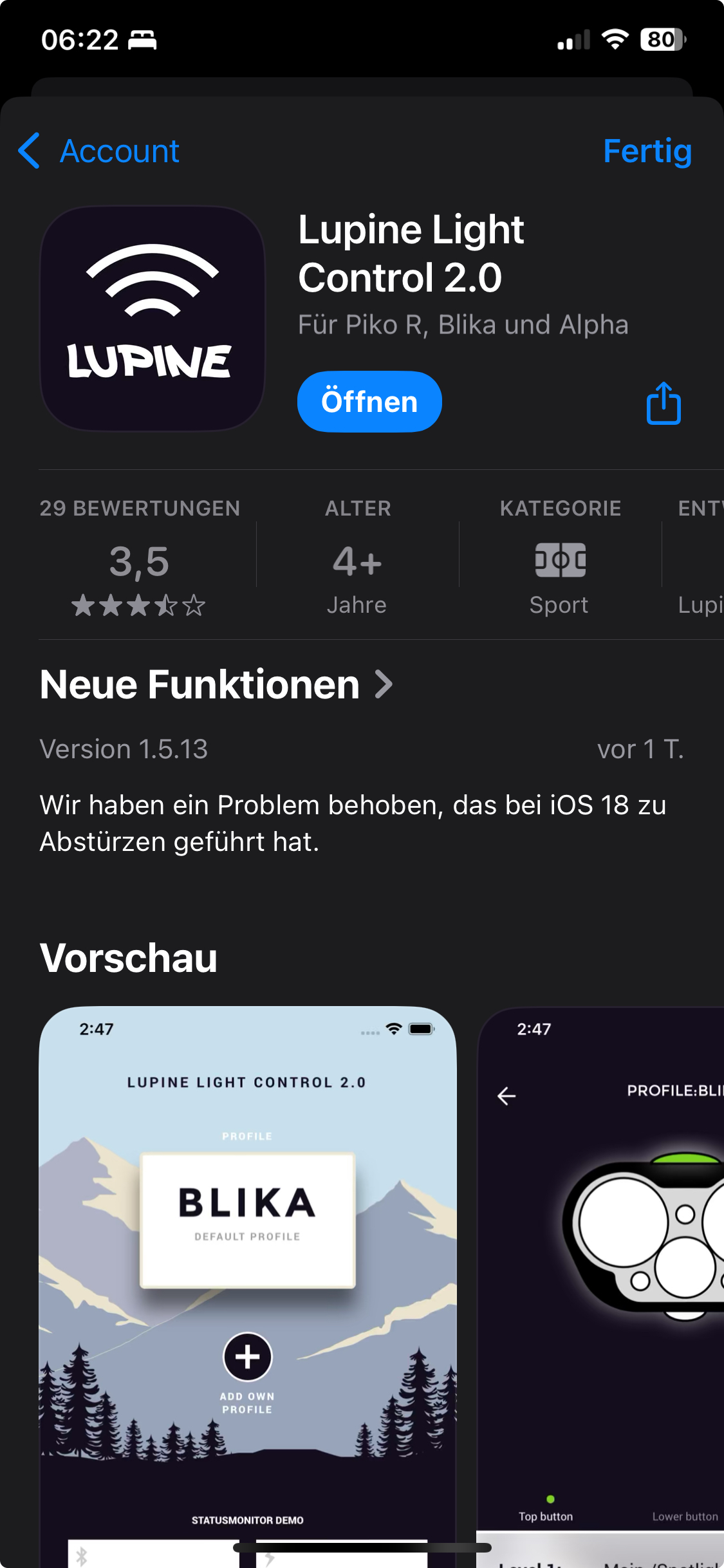This screenshot has width=724, height=1568.
Task: Share the Lupine Light Control app
Action: (664, 404)
